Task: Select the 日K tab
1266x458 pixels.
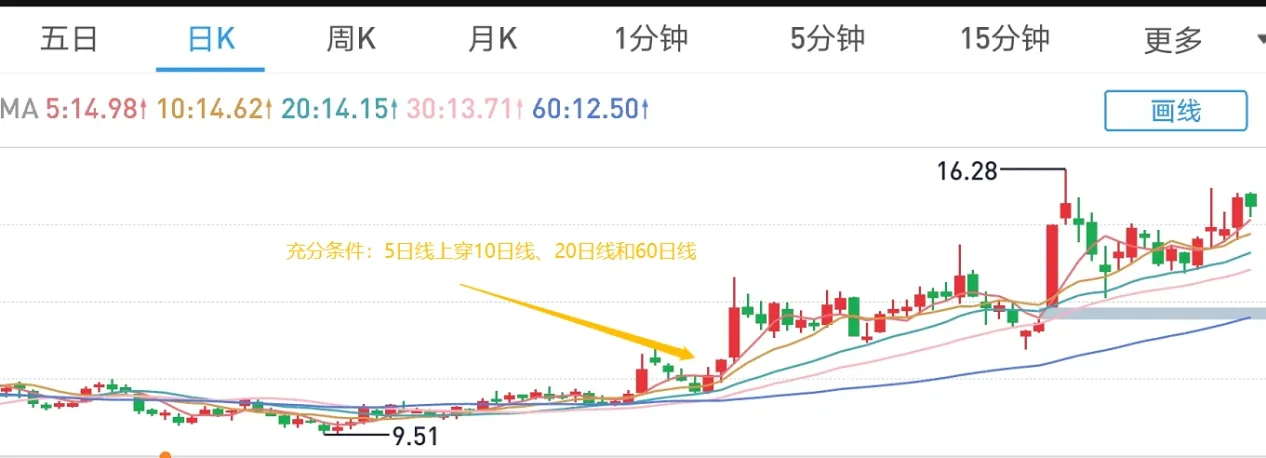Action: pos(211,40)
